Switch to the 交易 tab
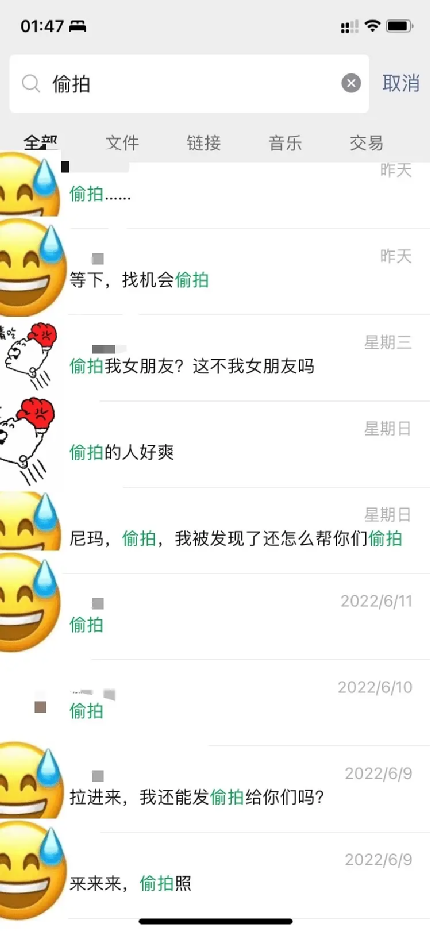430x931 pixels. (x=366, y=143)
